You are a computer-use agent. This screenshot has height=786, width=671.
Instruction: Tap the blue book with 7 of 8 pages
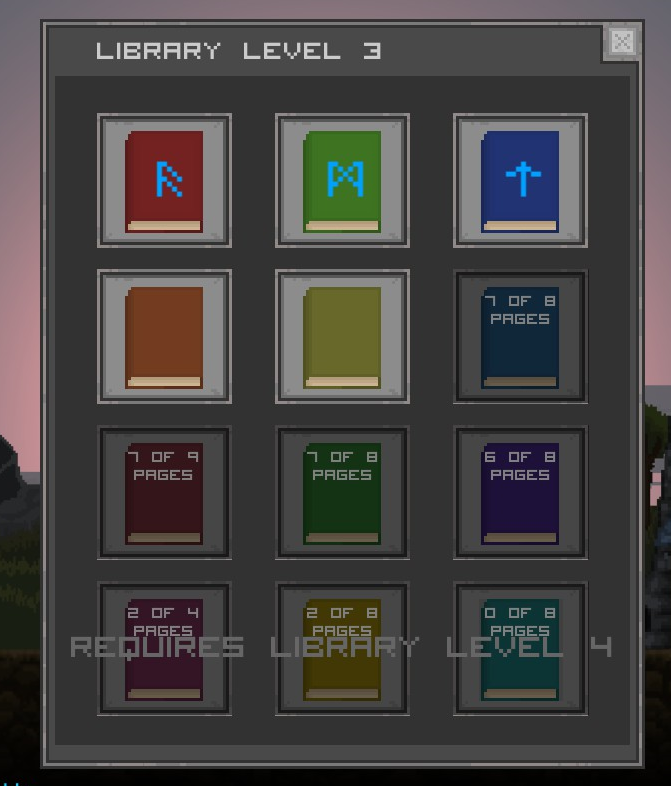(x=520, y=337)
